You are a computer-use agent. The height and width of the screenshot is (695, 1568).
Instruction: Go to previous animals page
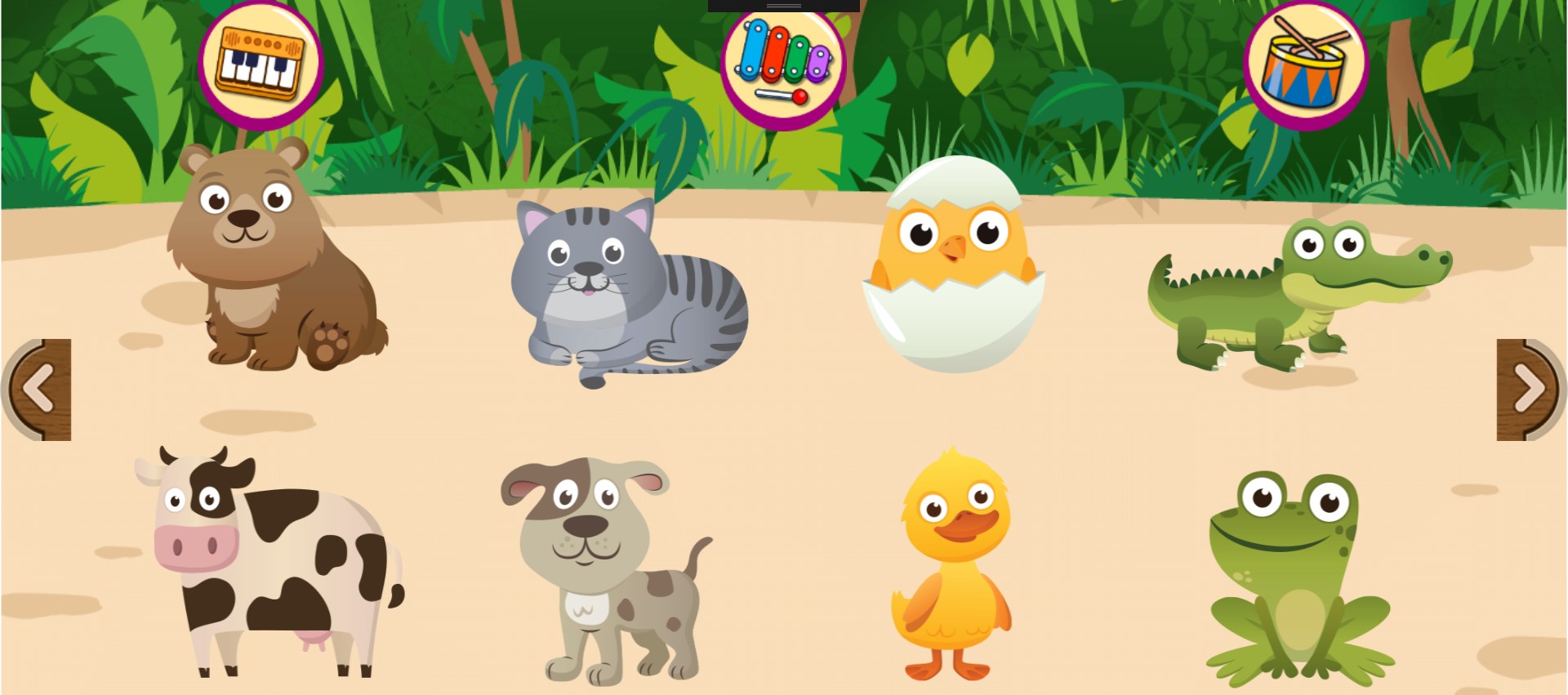[x=38, y=390]
